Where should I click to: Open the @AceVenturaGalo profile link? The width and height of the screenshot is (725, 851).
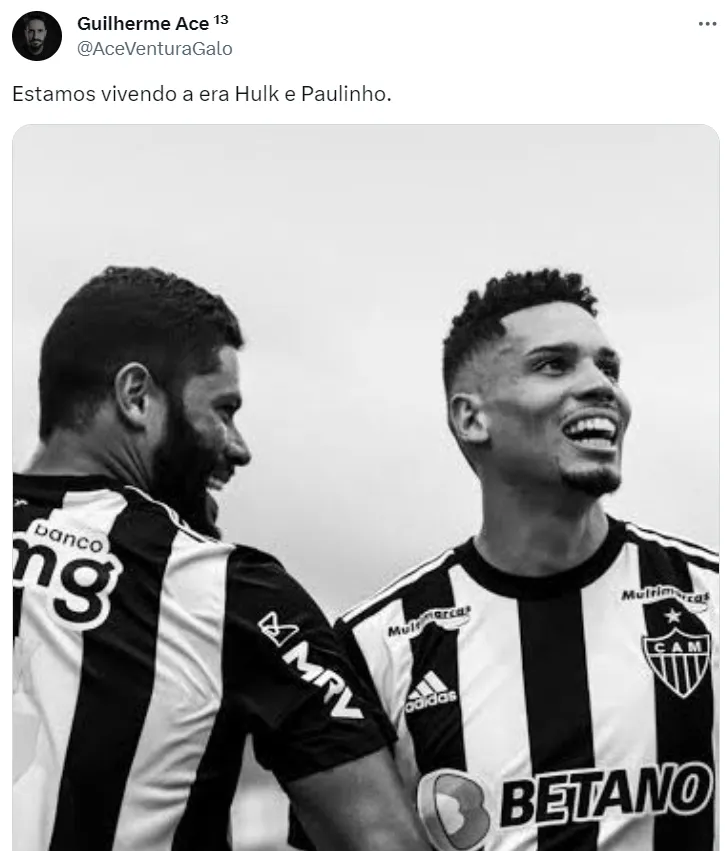(155, 48)
